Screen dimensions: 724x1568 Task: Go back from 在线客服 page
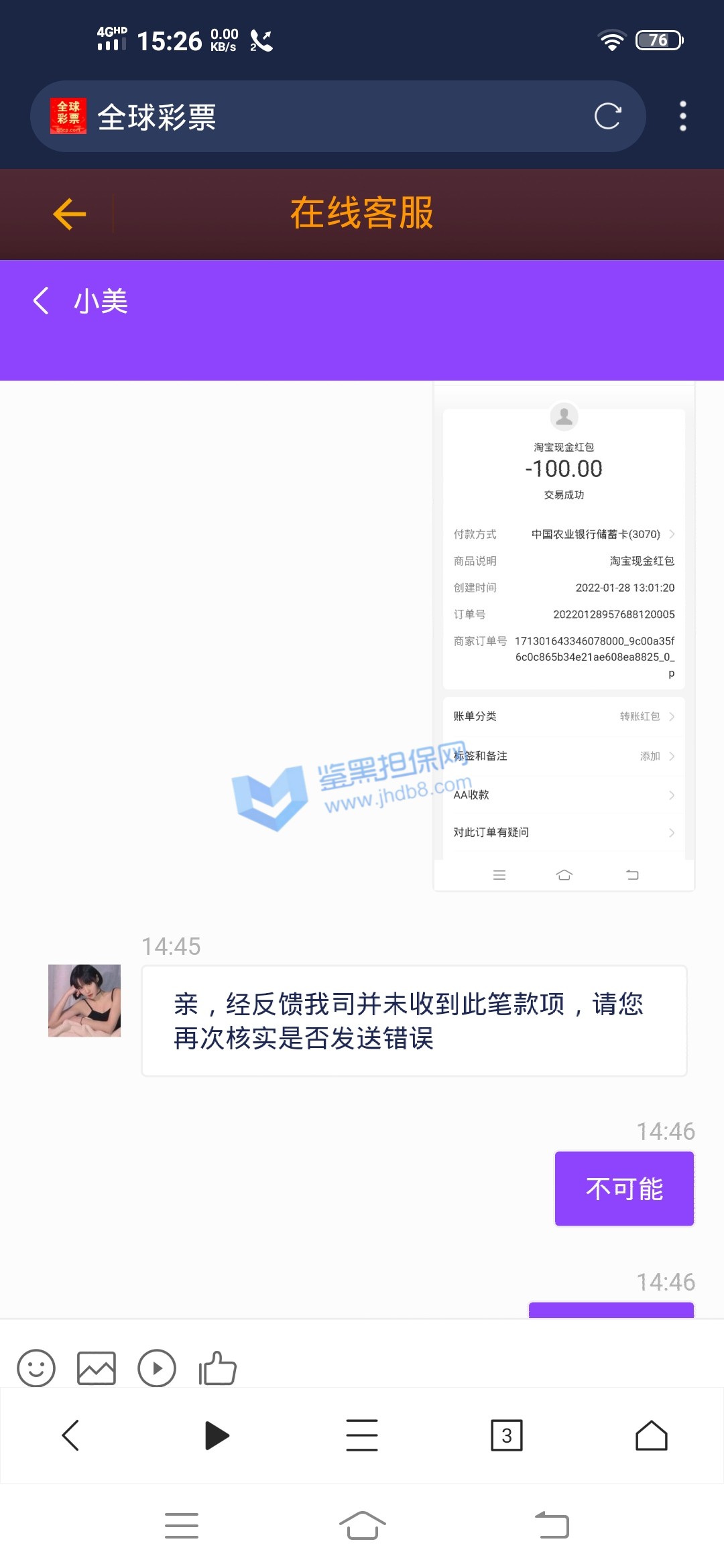click(70, 214)
